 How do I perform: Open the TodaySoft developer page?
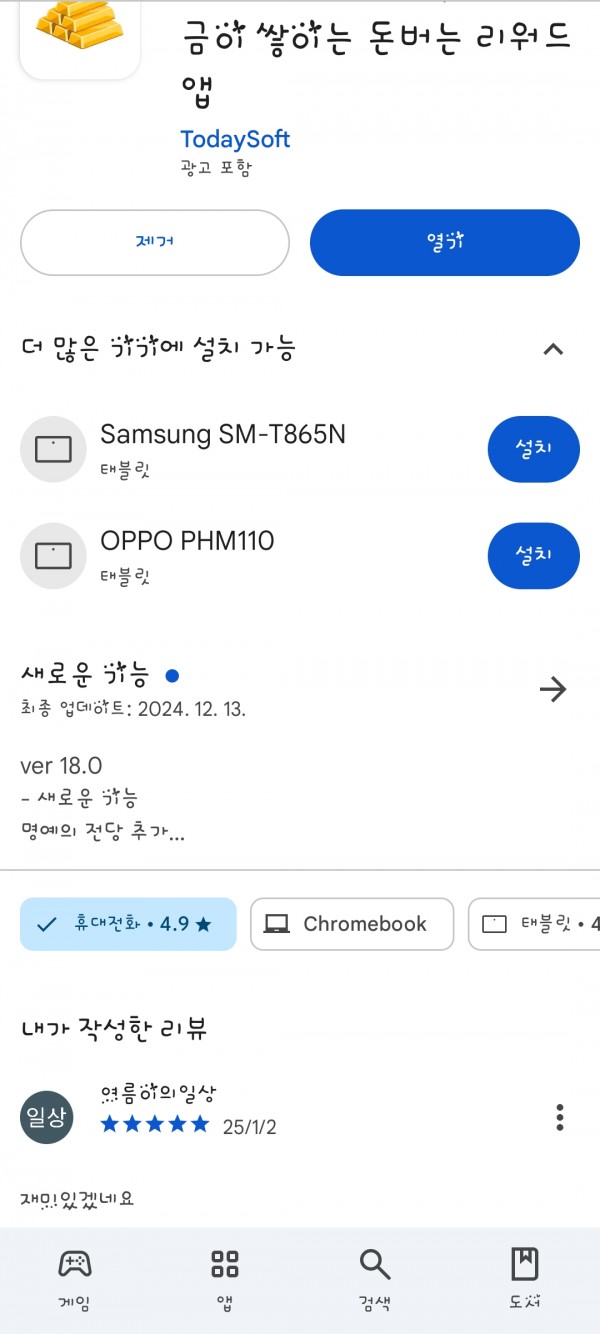235,139
